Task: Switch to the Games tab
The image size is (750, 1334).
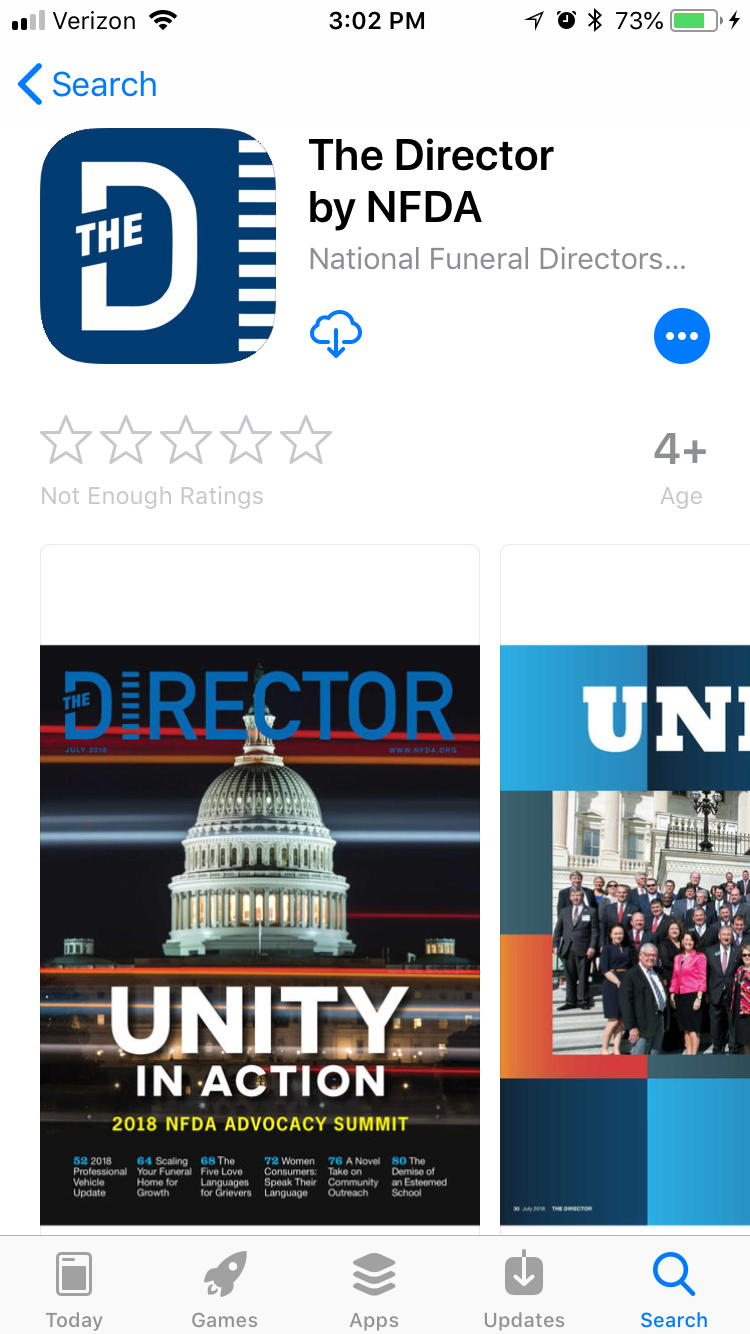Action: 224,1289
